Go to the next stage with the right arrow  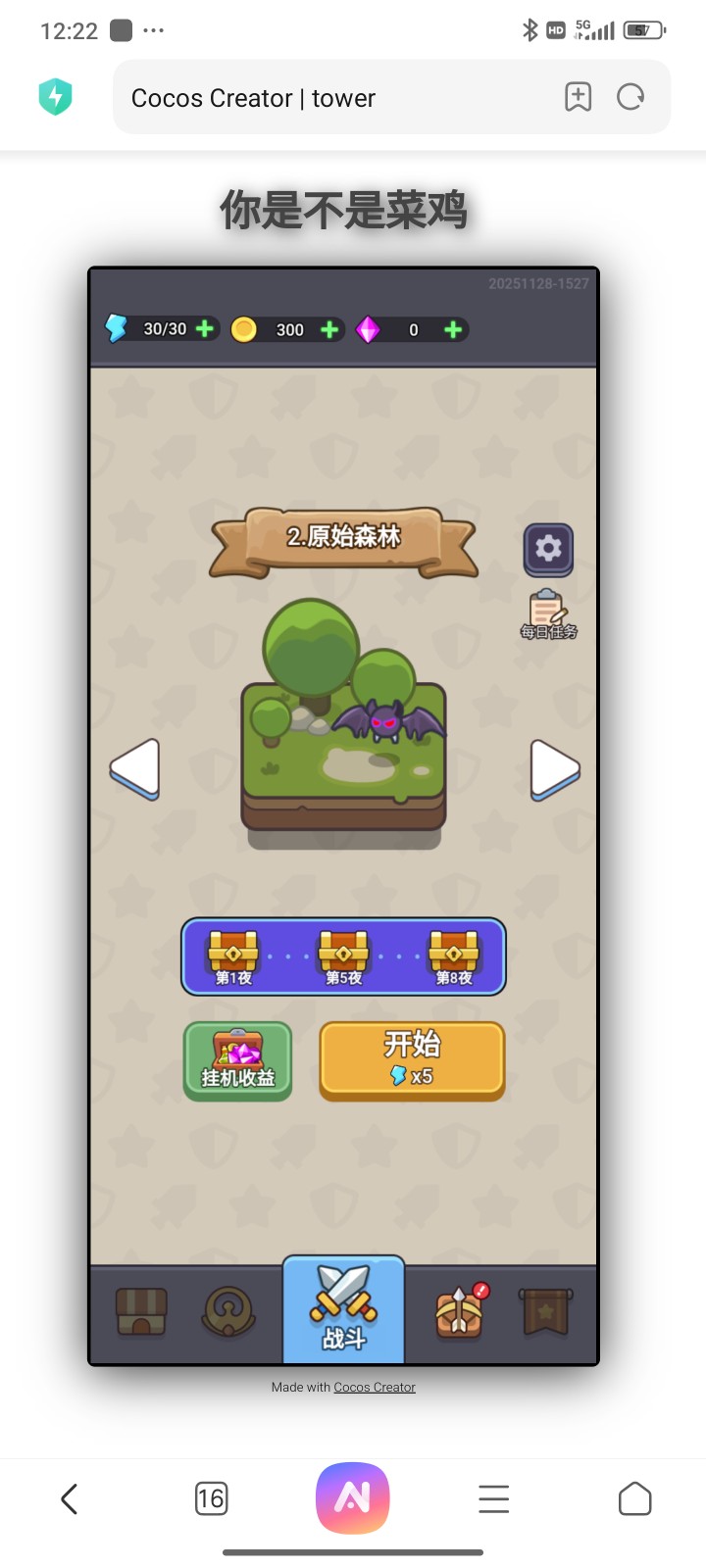coord(554,768)
